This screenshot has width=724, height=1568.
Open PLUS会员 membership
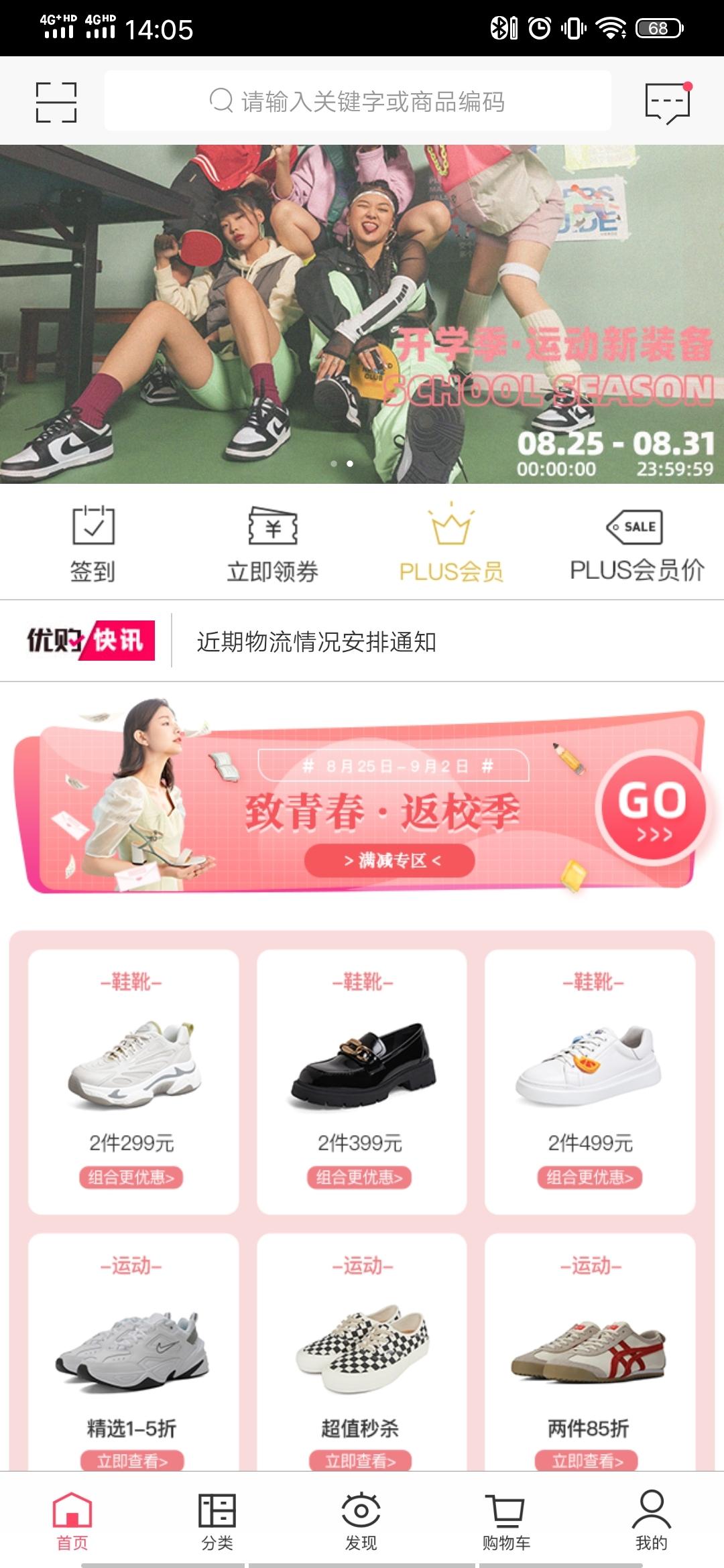point(451,544)
